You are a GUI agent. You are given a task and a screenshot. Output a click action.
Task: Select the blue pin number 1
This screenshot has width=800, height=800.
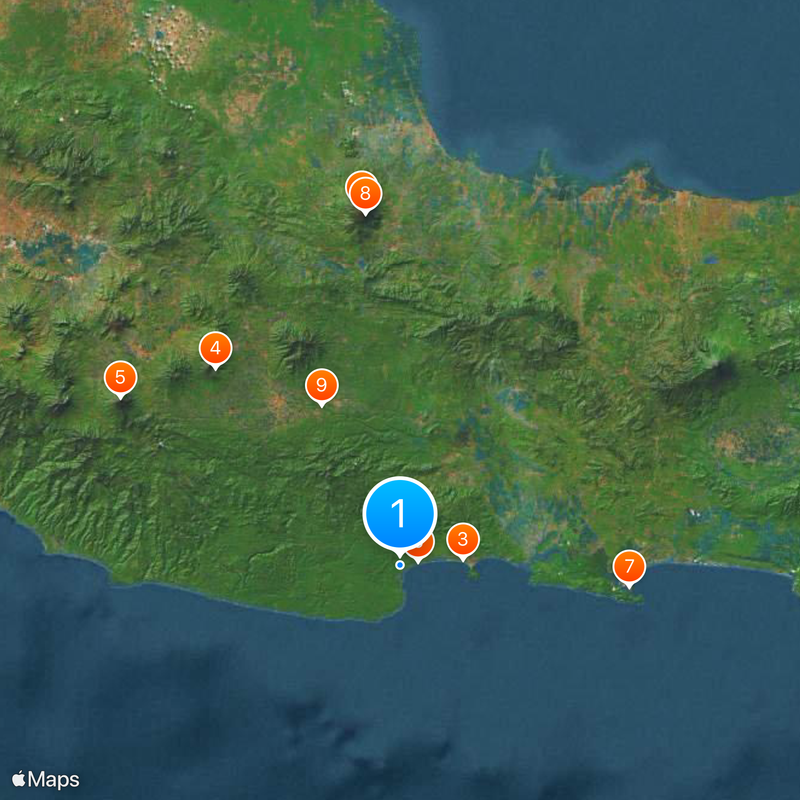[400, 513]
